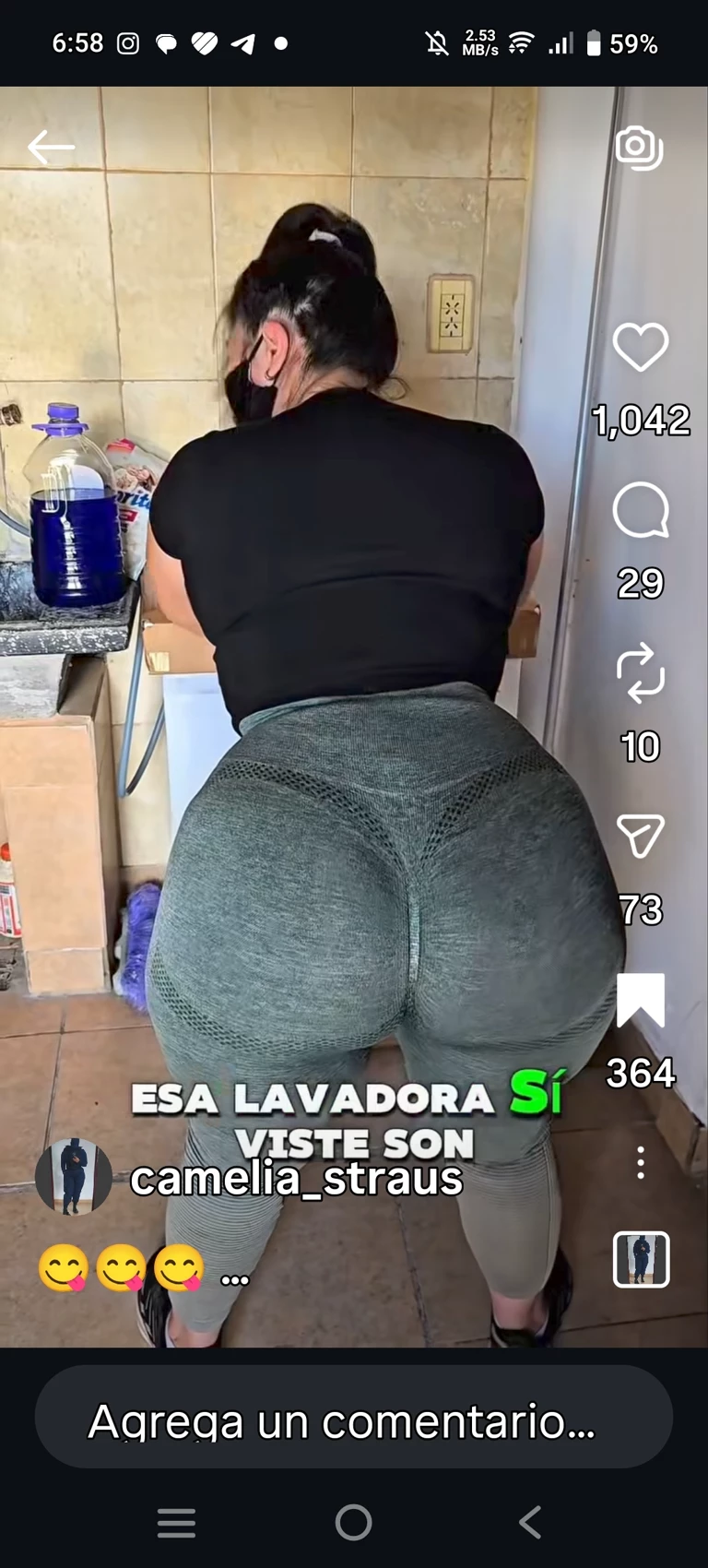Open the three-dot overflow menu
708x1568 pixels.
pos(641,1163)
